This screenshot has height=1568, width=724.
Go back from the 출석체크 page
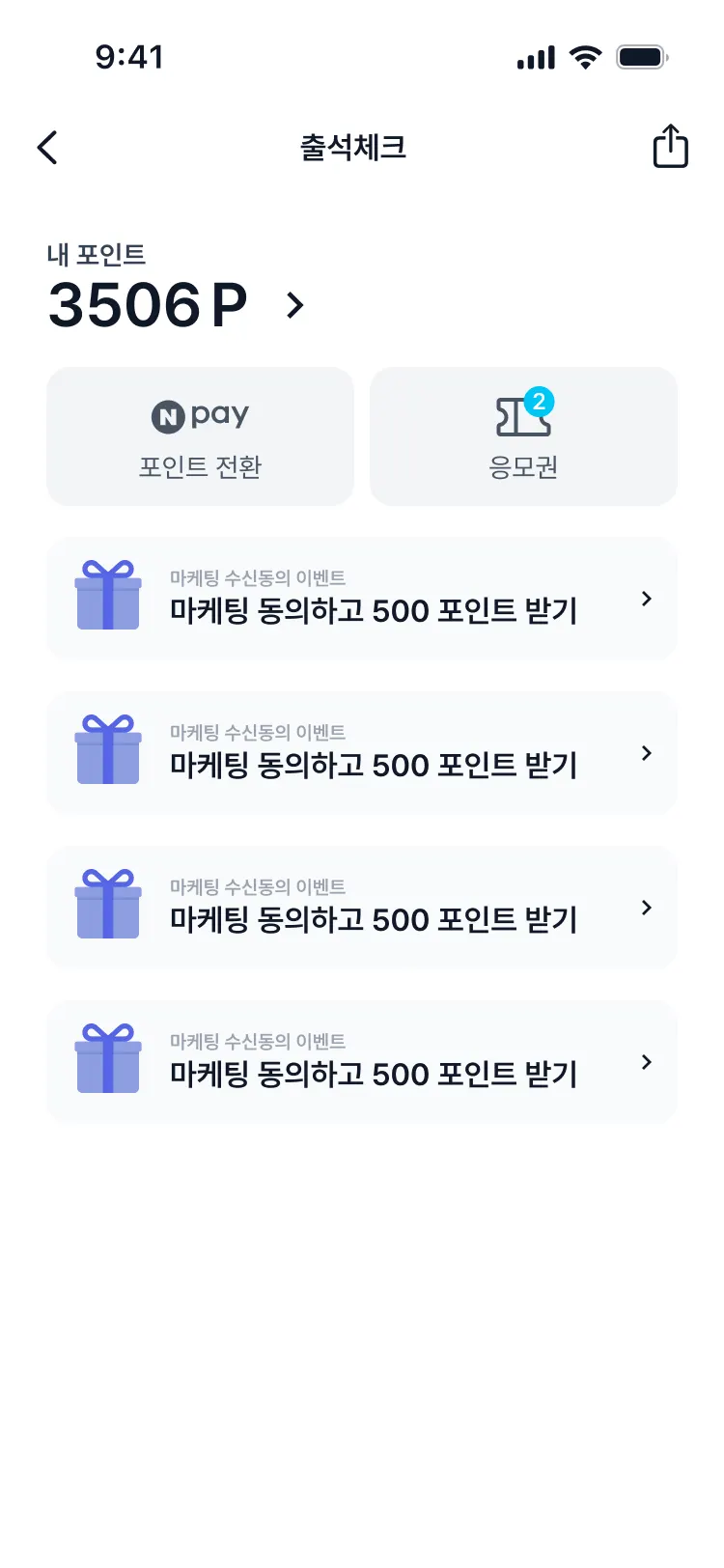(x=47, y=148)
